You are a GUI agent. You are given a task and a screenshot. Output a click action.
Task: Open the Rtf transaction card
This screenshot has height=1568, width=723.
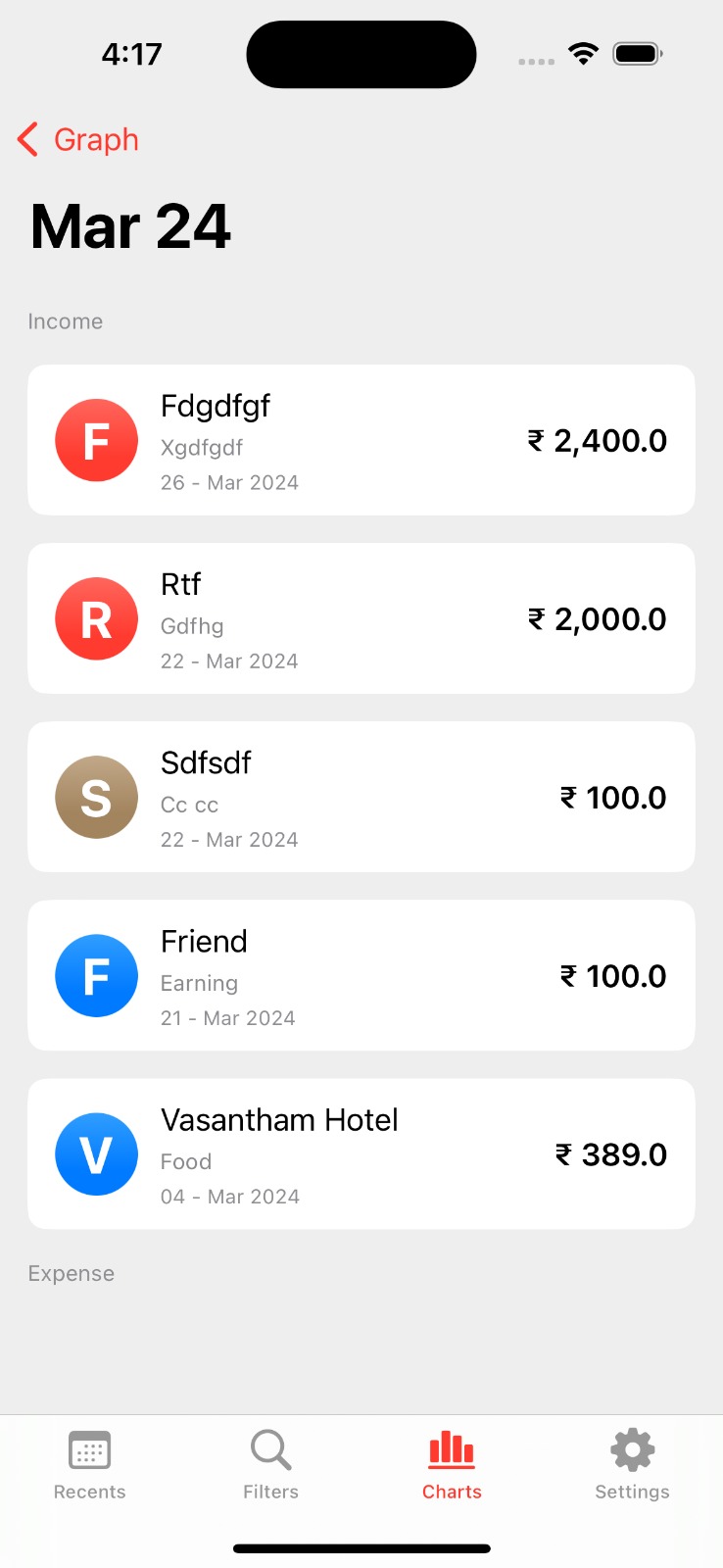coord(361,618)
